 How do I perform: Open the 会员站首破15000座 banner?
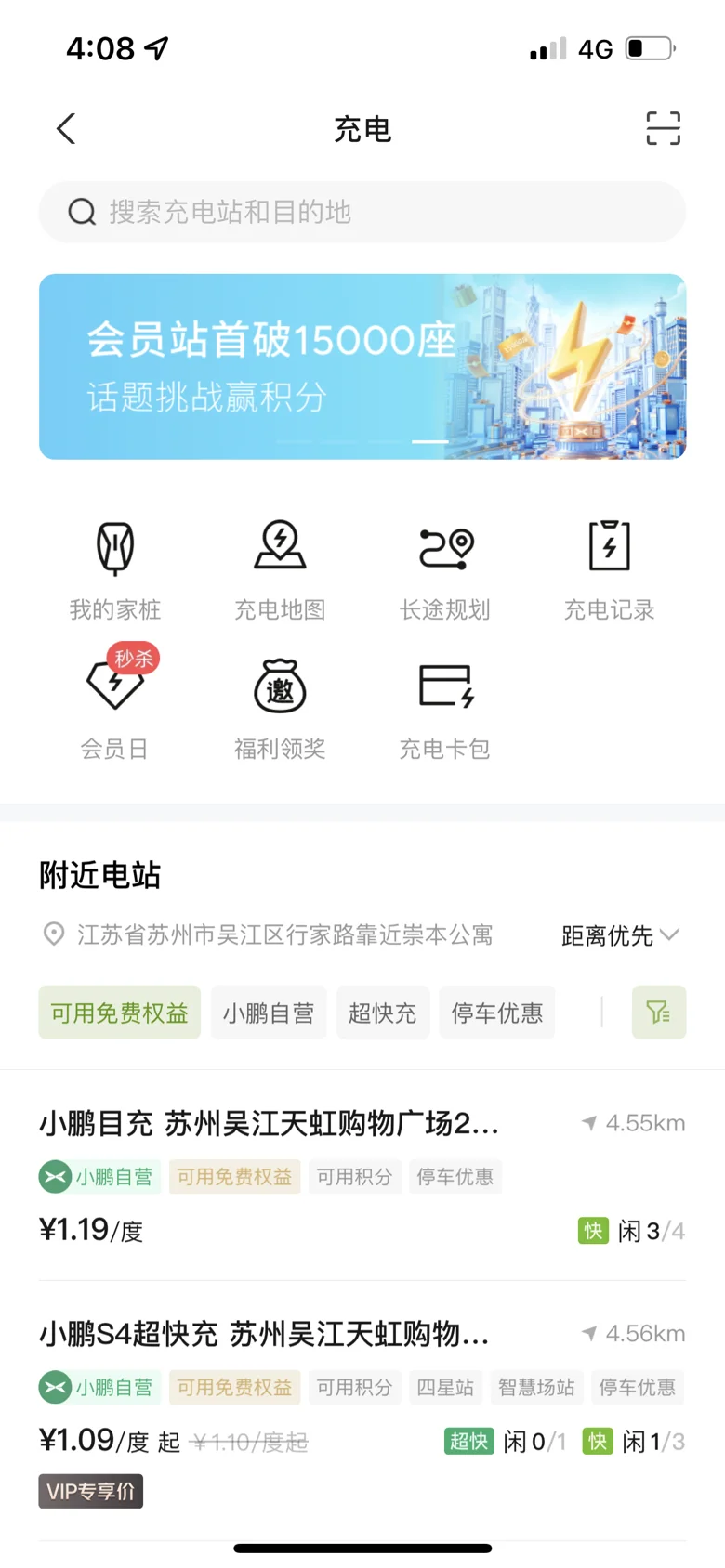(362, 367)
